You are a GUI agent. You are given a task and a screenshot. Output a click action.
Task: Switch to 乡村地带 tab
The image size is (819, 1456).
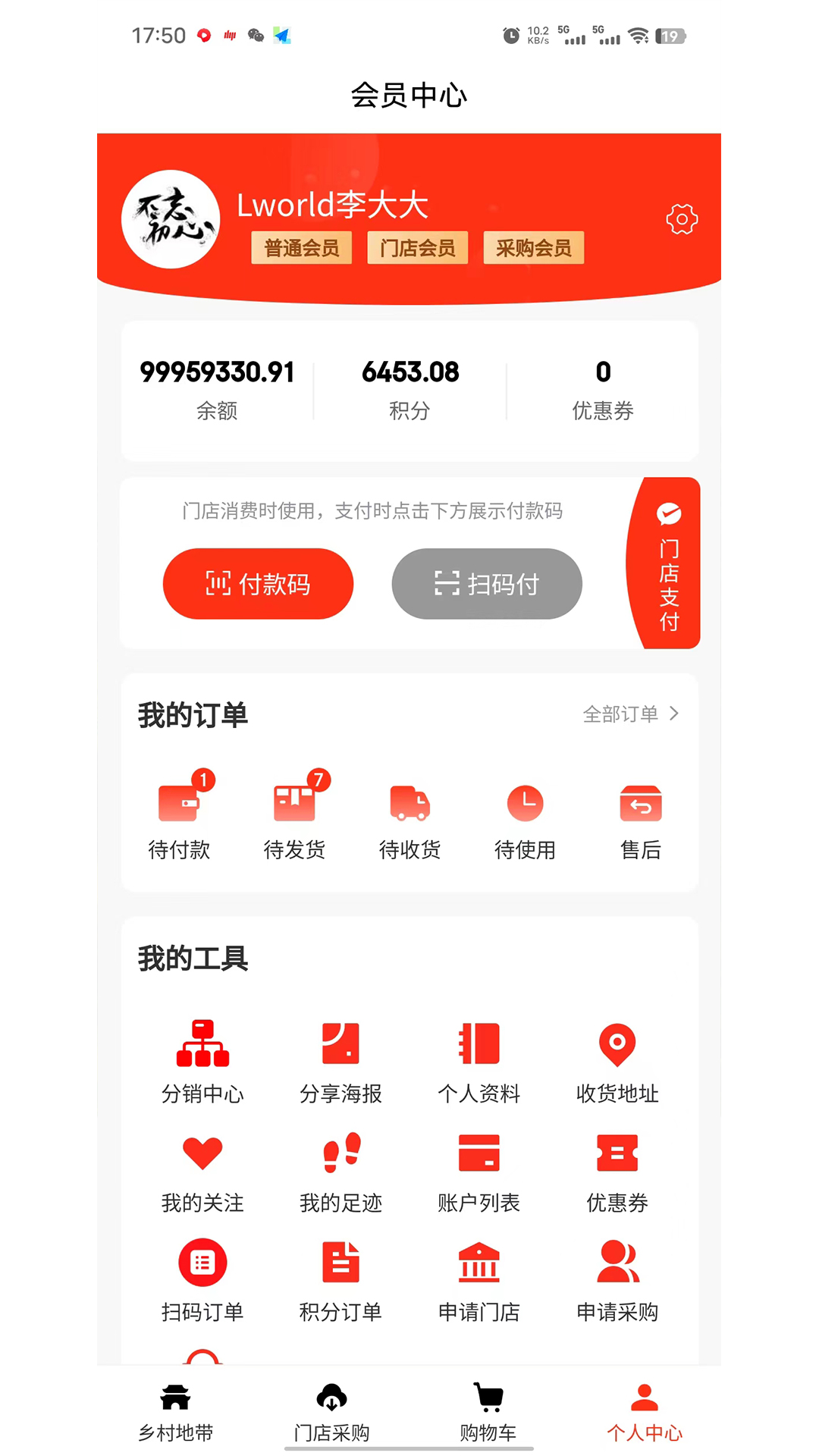coord(176,1412)
